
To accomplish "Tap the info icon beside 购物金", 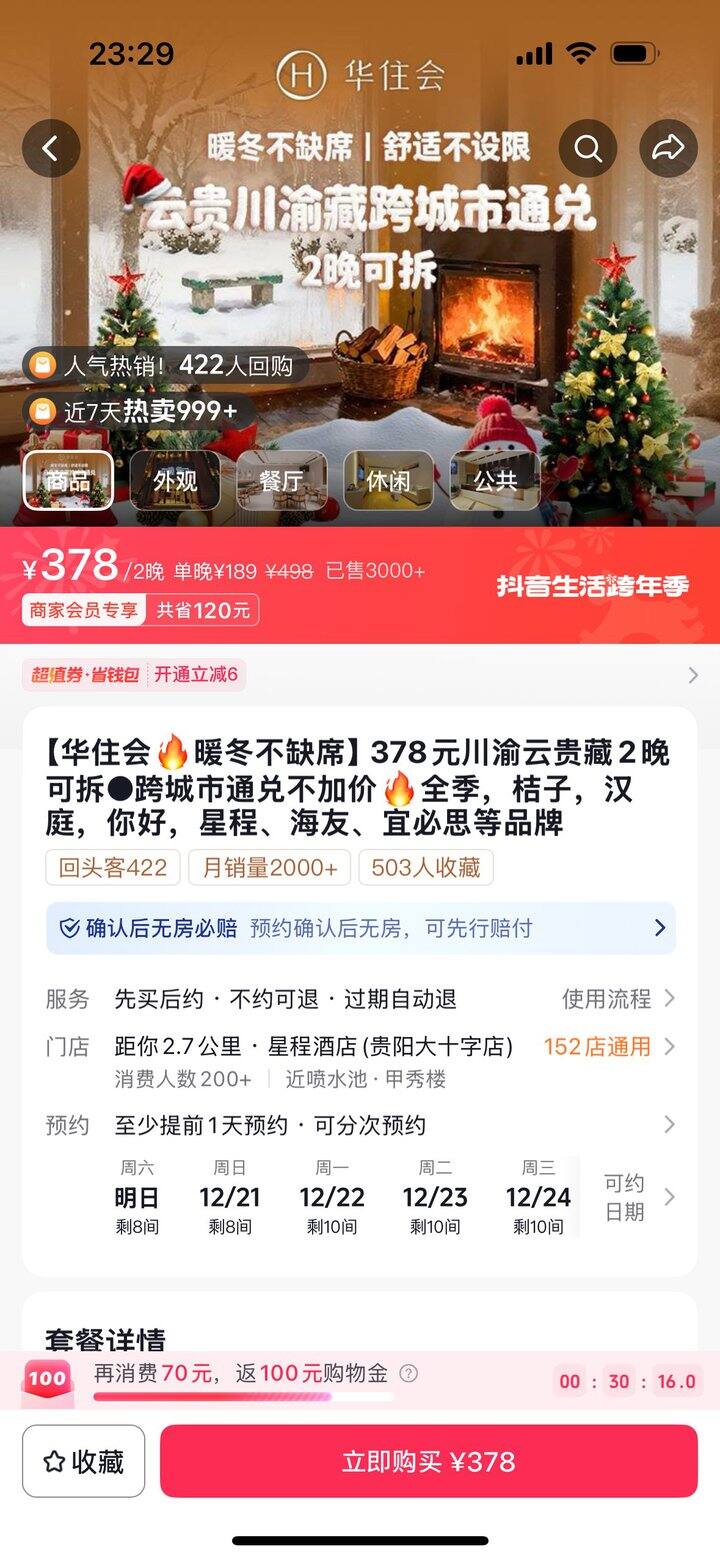I will pyautogui.click(x=408, y=1374).
